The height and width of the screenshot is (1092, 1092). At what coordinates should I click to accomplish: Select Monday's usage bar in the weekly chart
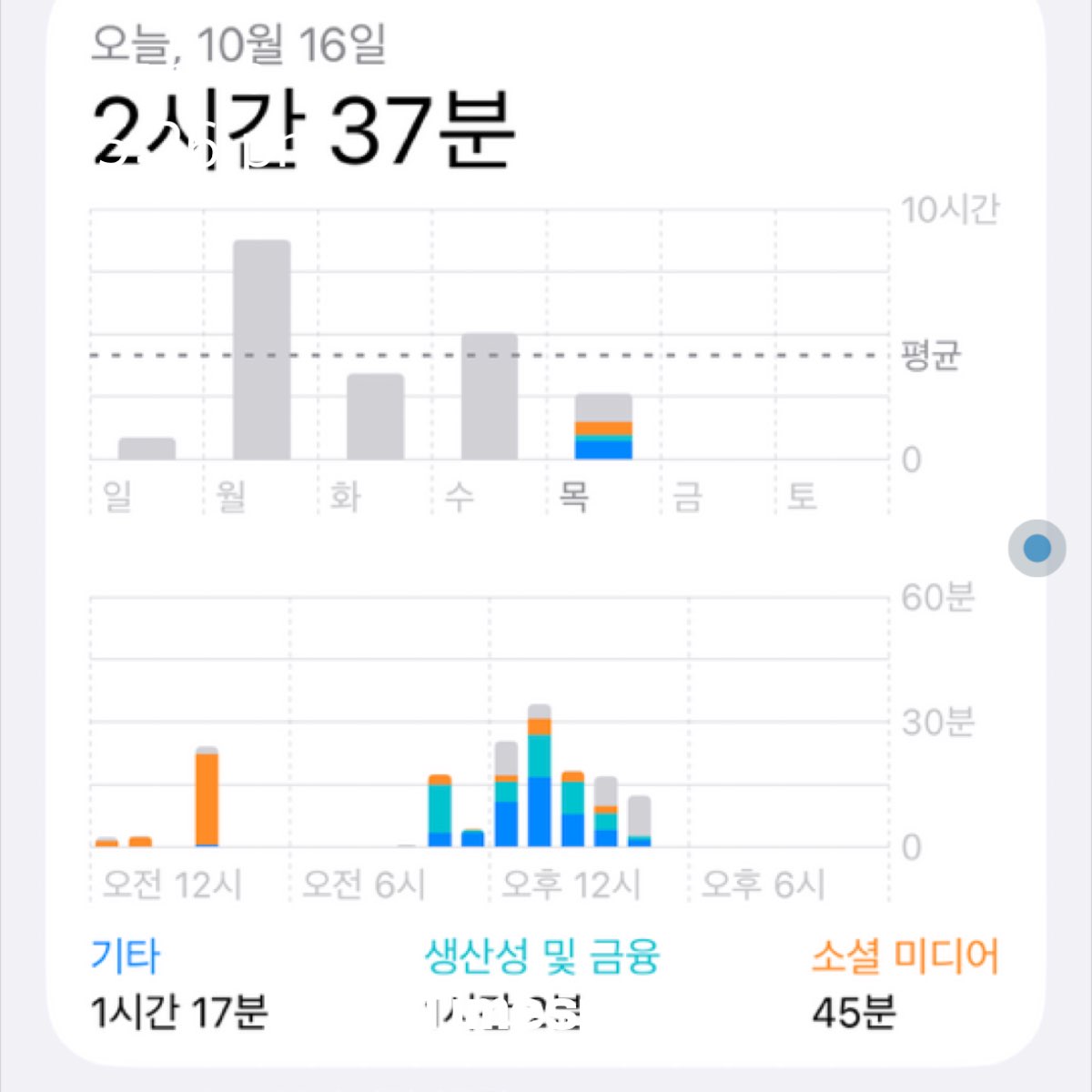tap(262, 350)
